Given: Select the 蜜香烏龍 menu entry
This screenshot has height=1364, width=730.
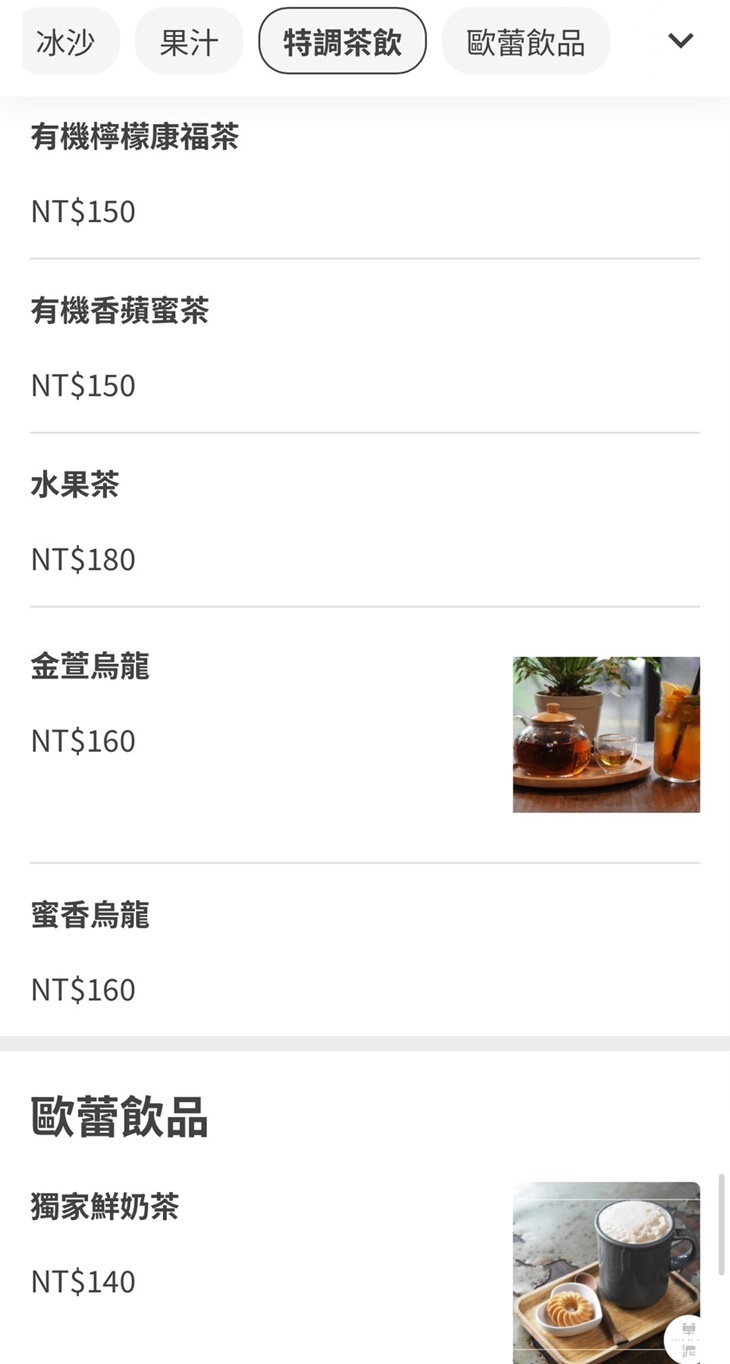Looking at the screenshot, I should (x=89, y=916).
